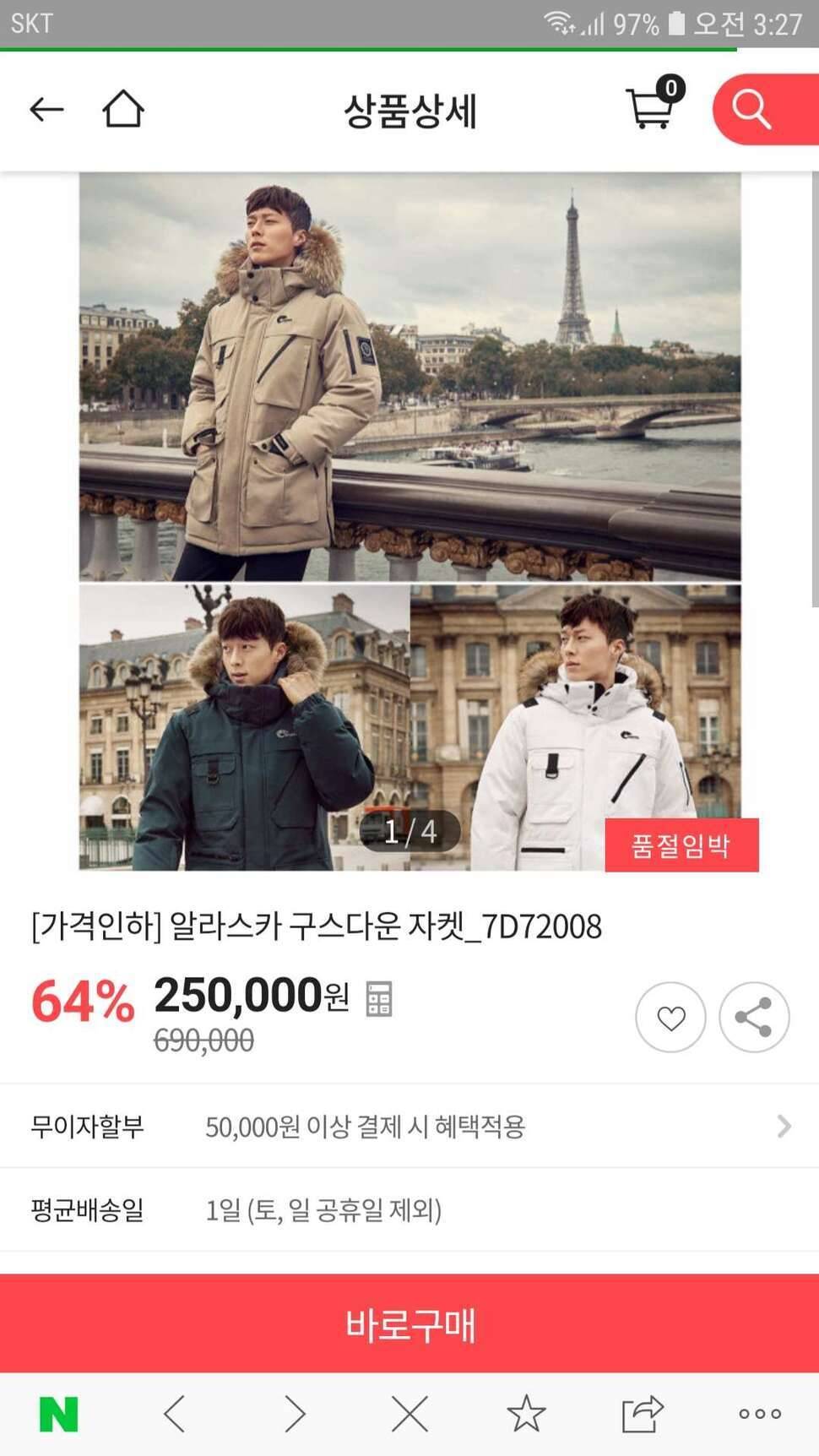
Task: Go back using the header arrow
Action: tap(46, 110)
